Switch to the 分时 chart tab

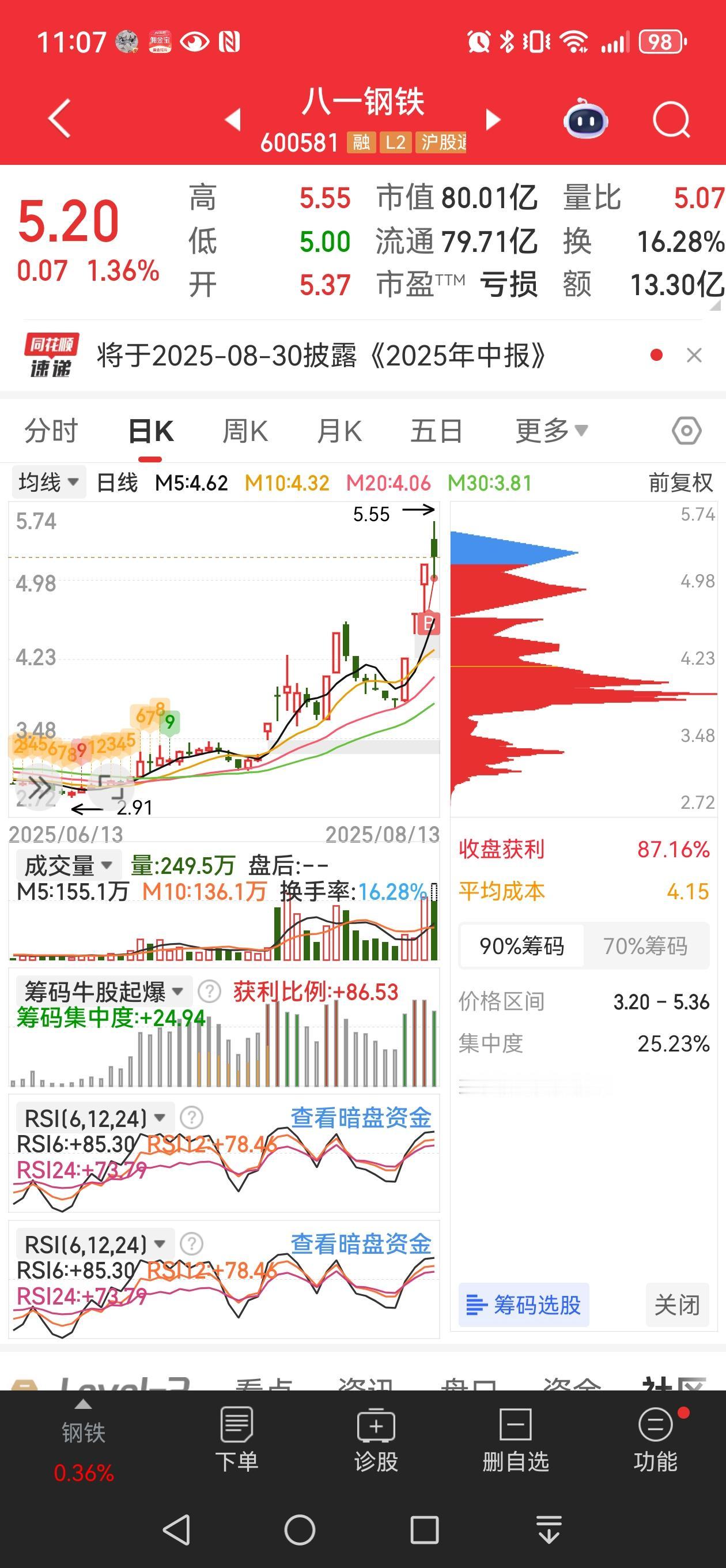coord(51,432)
